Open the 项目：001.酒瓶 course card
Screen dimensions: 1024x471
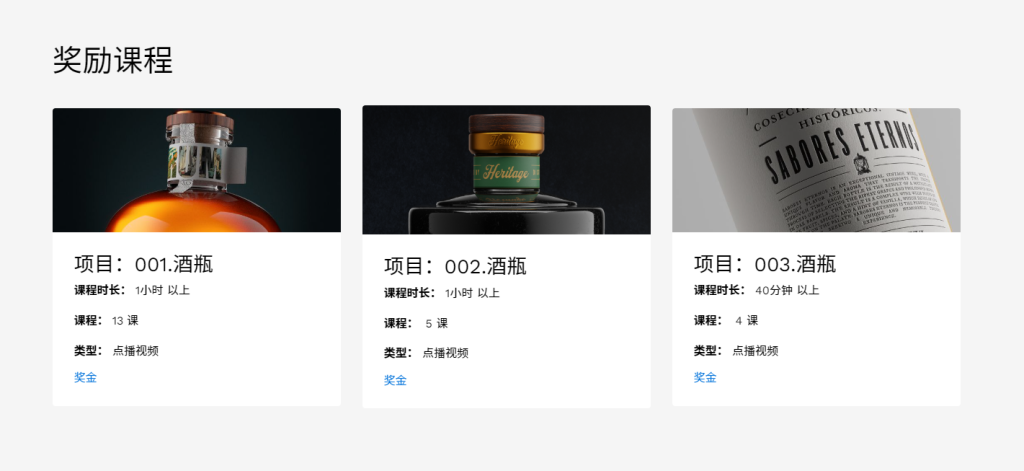click(x=144, y=264)
